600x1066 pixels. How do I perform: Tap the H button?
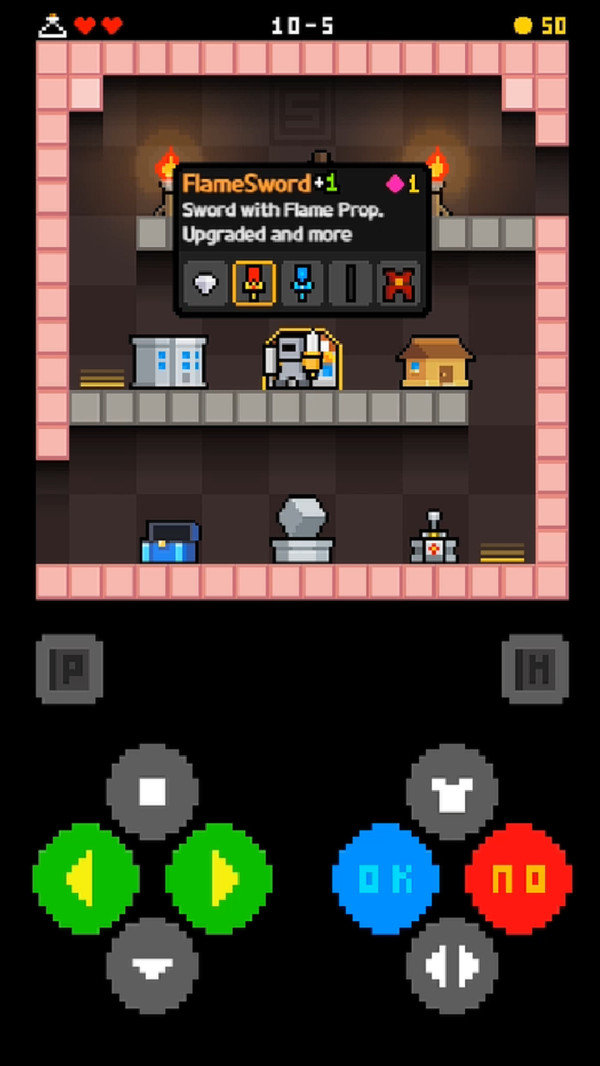coord(535,669)
